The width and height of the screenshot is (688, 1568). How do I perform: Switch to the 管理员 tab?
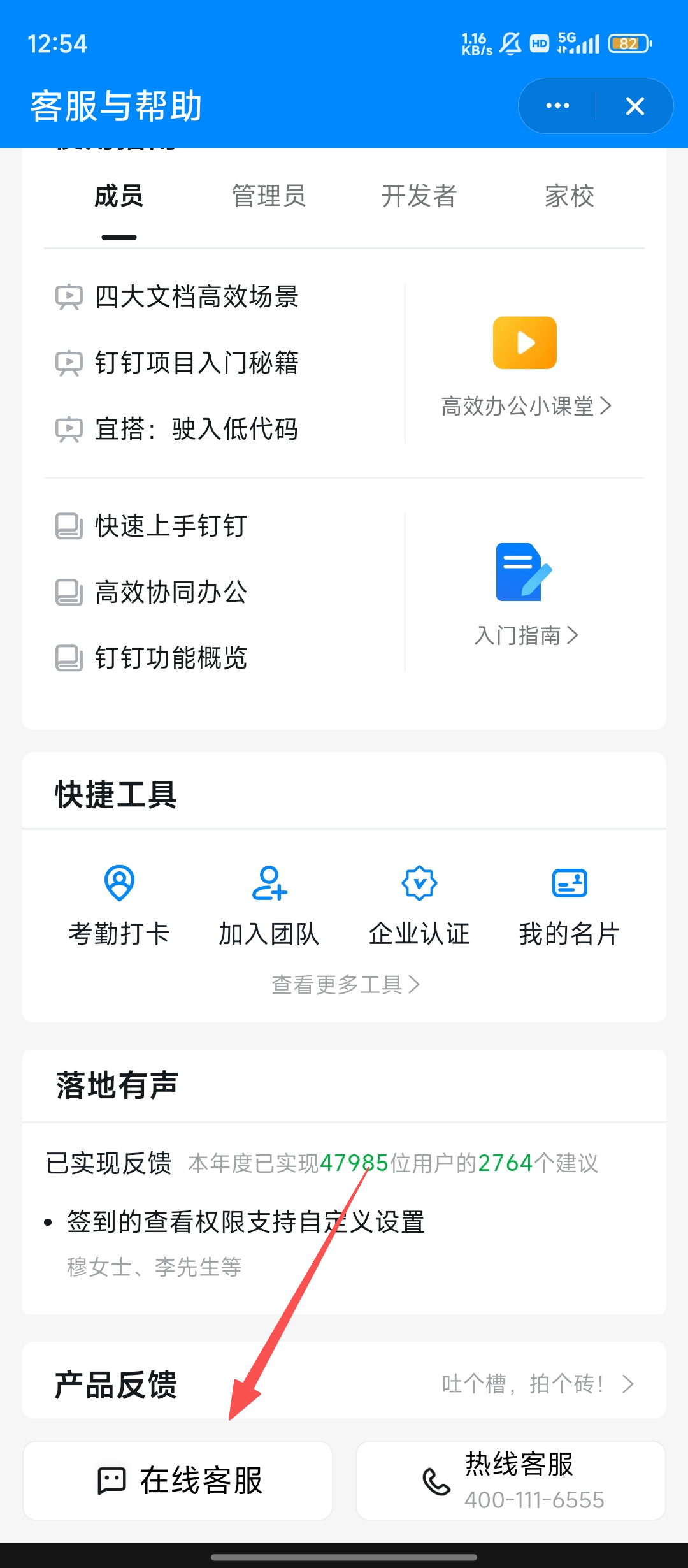(x=269, y=196)
